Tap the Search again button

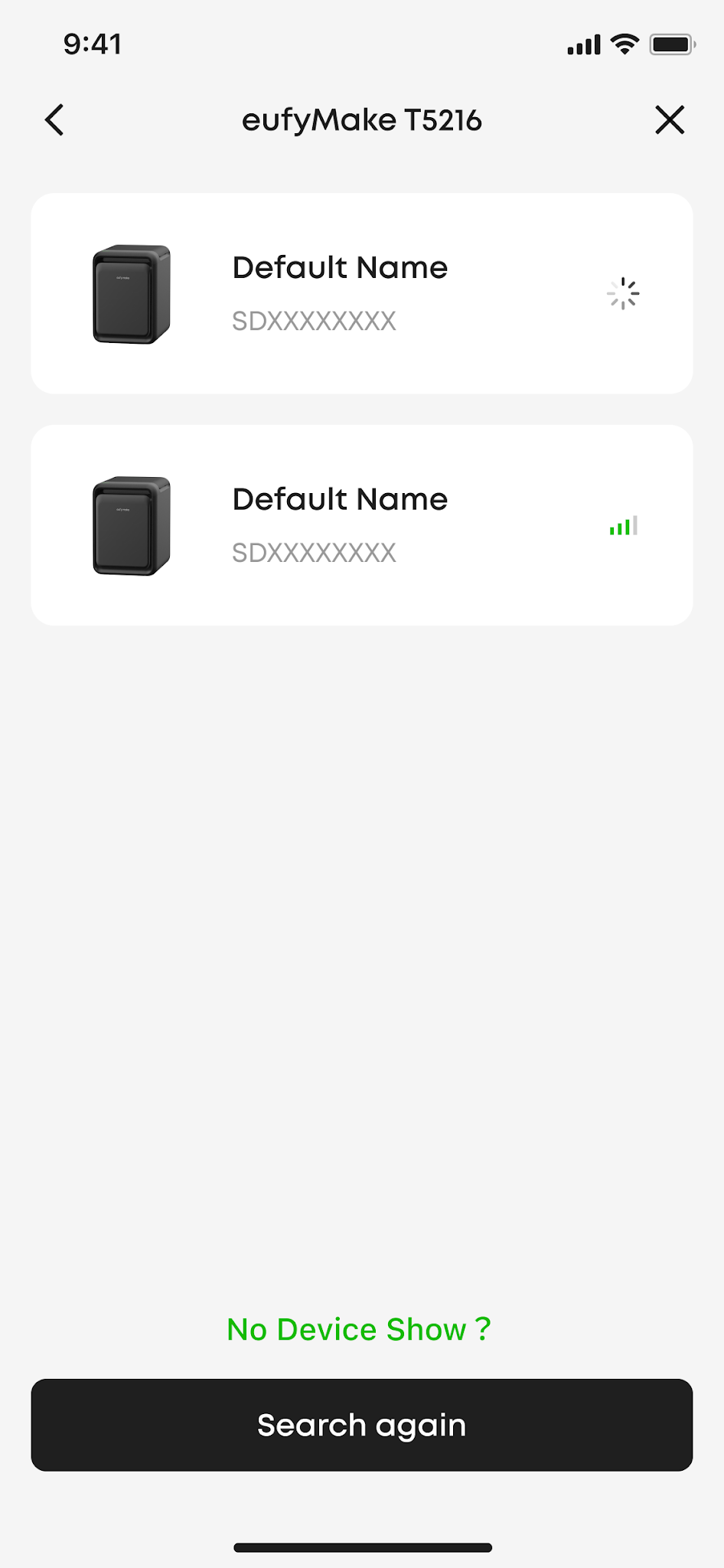[x=362, y=1425]
